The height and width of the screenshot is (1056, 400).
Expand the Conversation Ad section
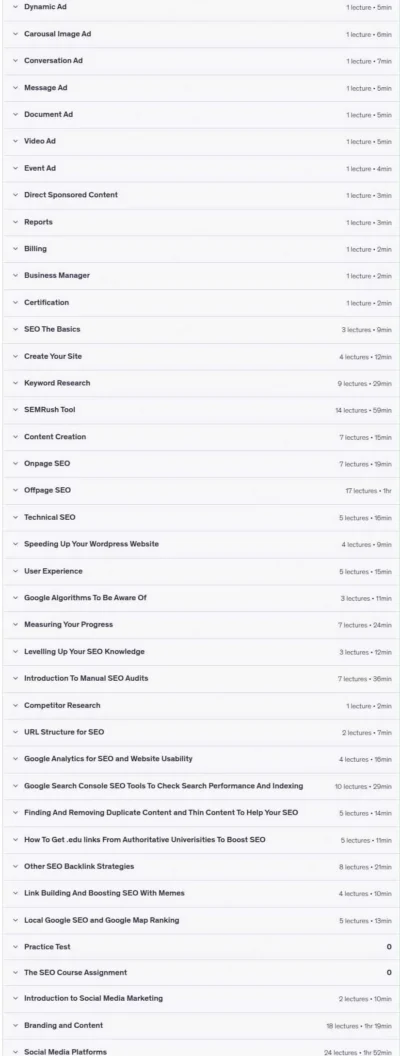pos(201,61)
